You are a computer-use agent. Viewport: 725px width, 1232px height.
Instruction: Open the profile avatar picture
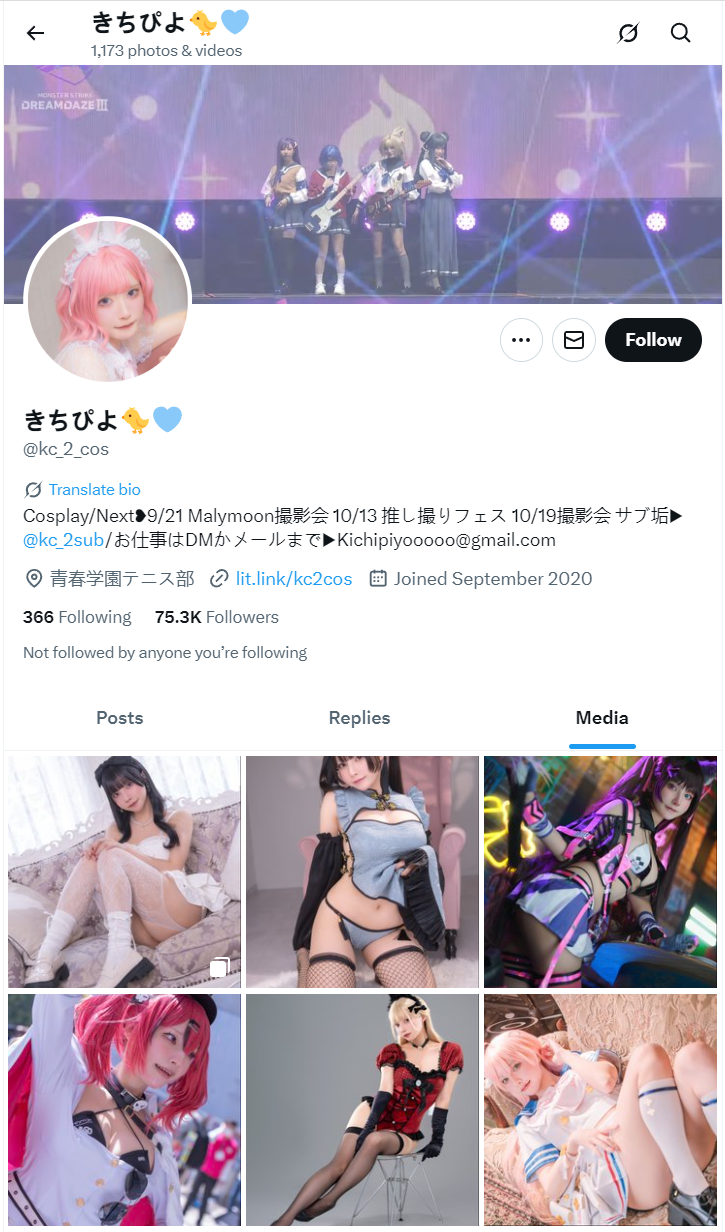coord(108,300)
